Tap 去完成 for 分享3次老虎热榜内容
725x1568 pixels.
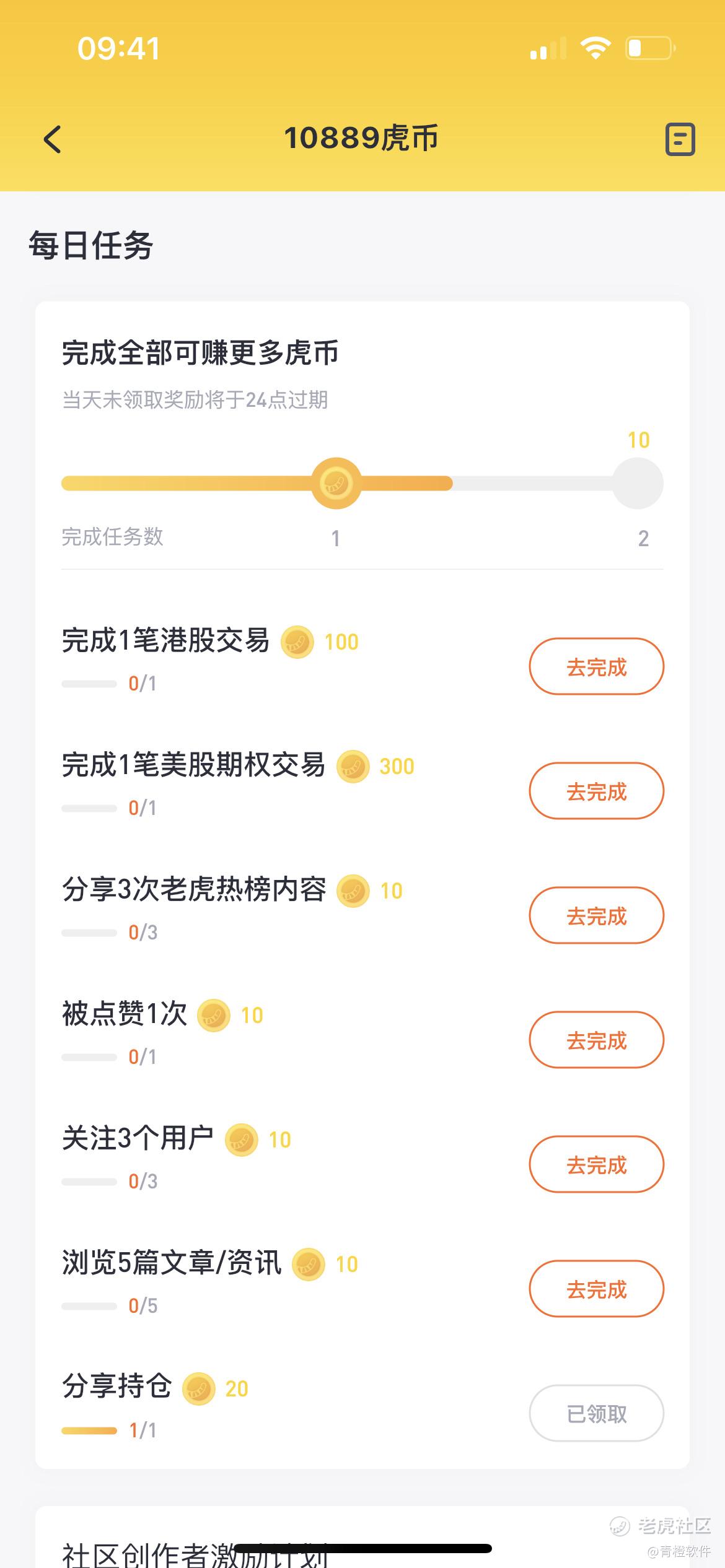596,916
